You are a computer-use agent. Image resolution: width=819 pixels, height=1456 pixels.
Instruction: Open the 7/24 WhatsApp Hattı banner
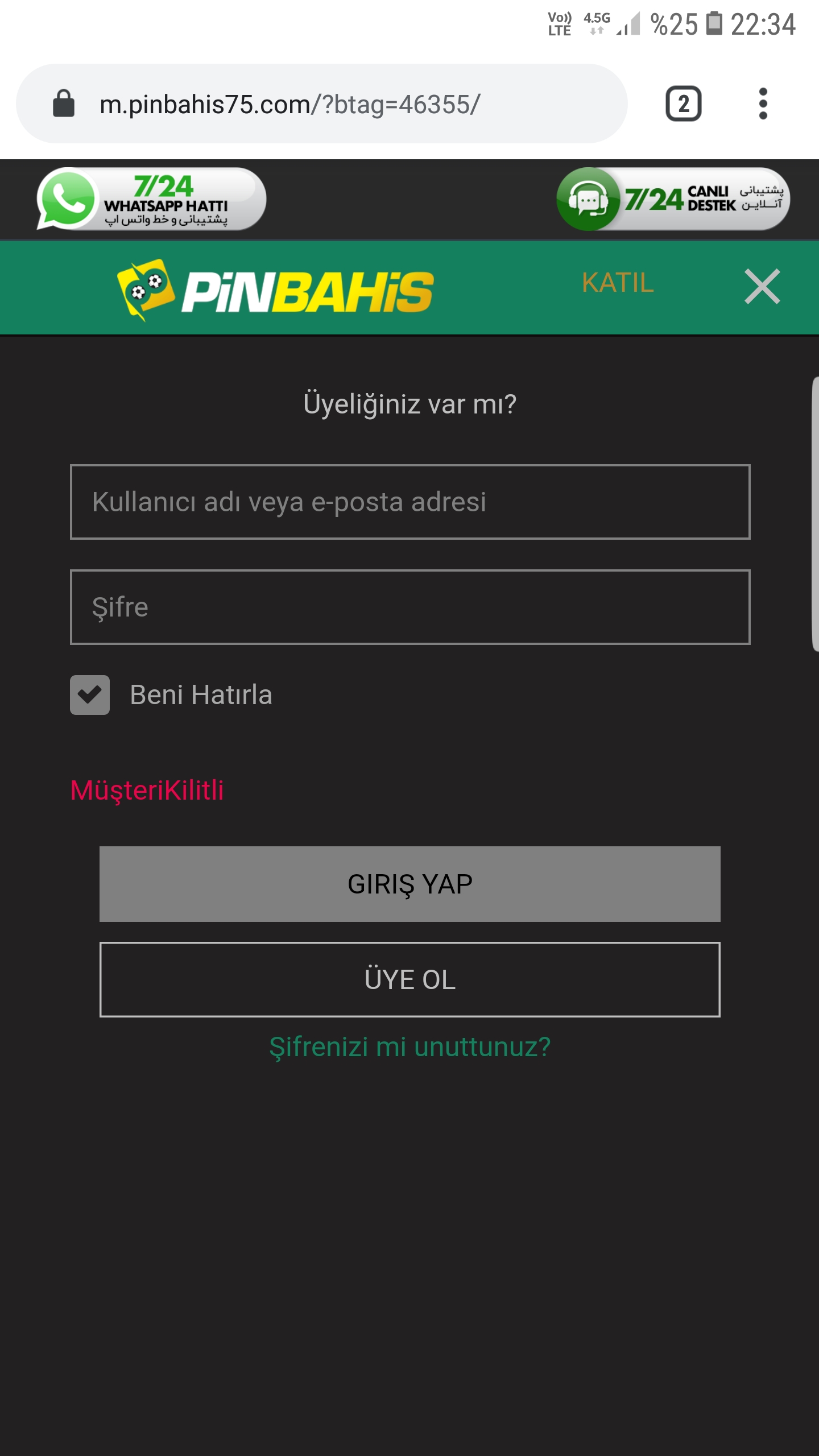[x=151, y=199]
